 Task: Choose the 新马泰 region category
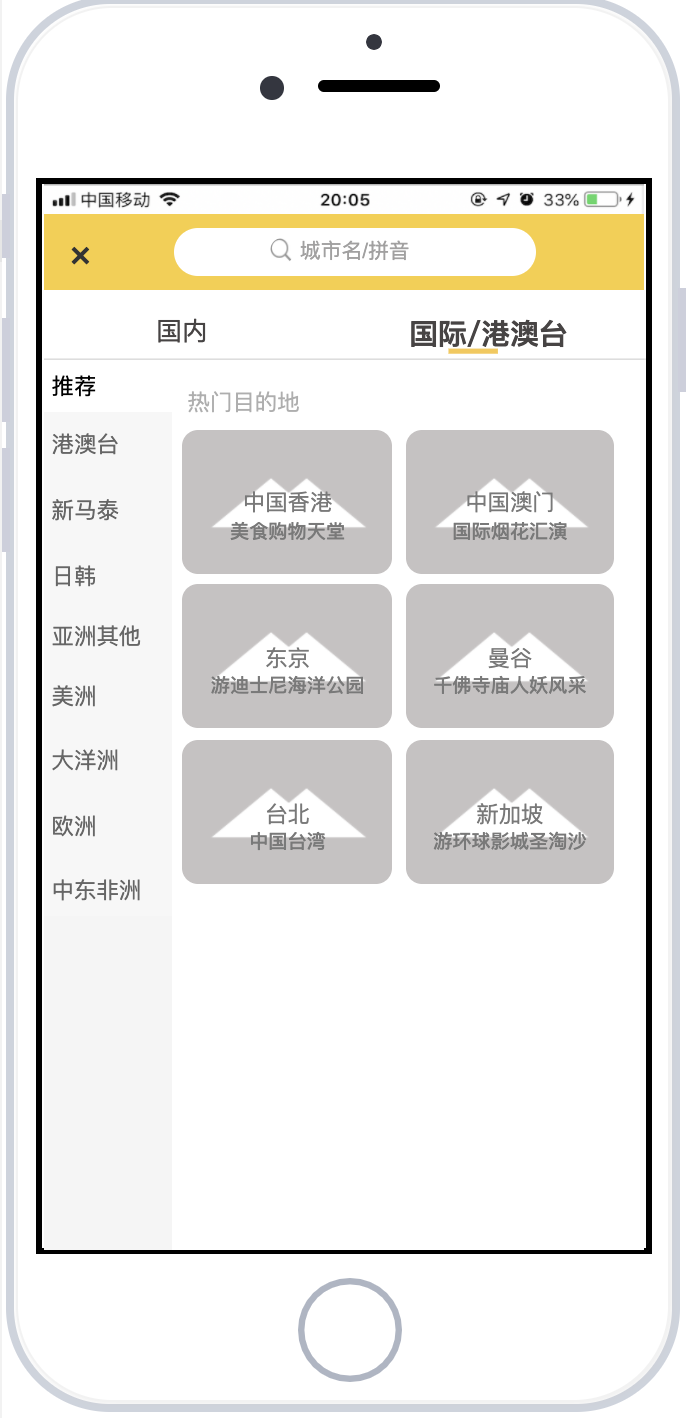pyautogui.click(x=86, y=510)
